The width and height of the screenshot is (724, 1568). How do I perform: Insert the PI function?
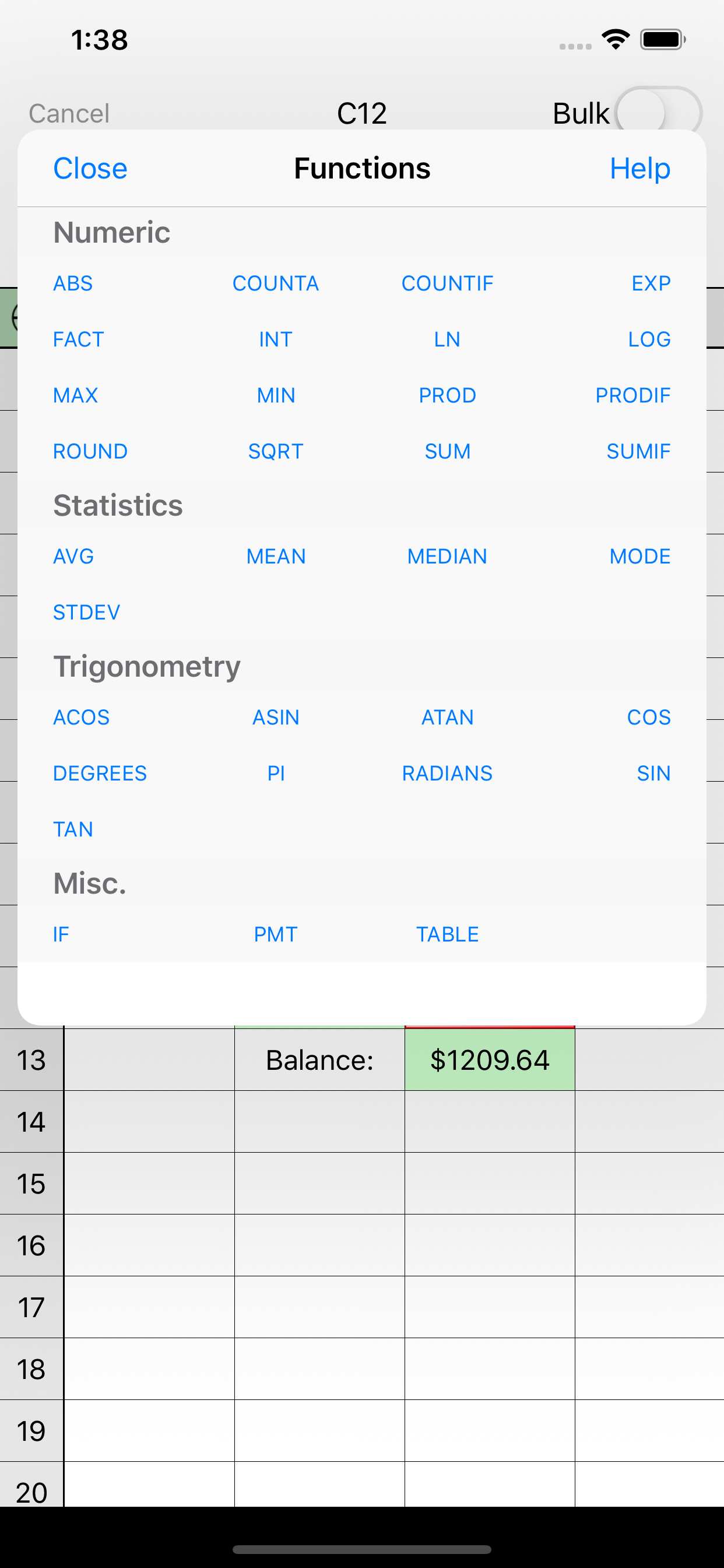(x=276, y=773)
